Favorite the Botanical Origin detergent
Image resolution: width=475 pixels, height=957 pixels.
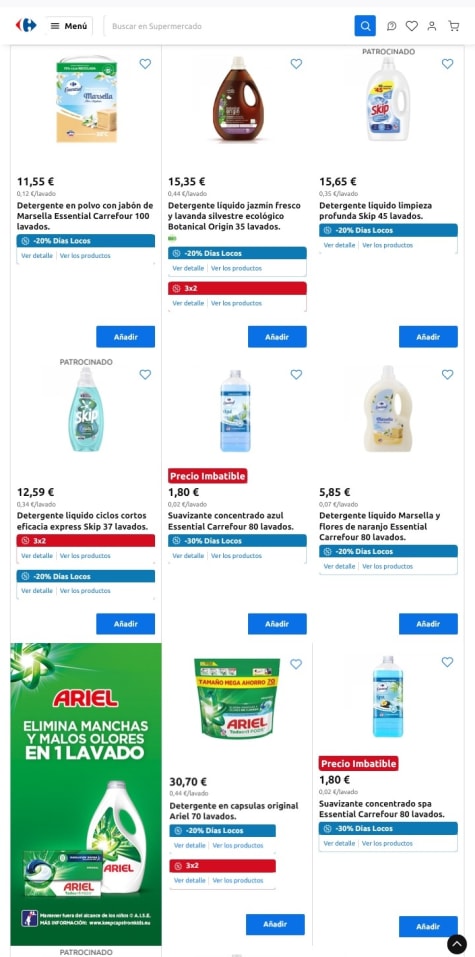pyautogui.click(x=296, y=63)
